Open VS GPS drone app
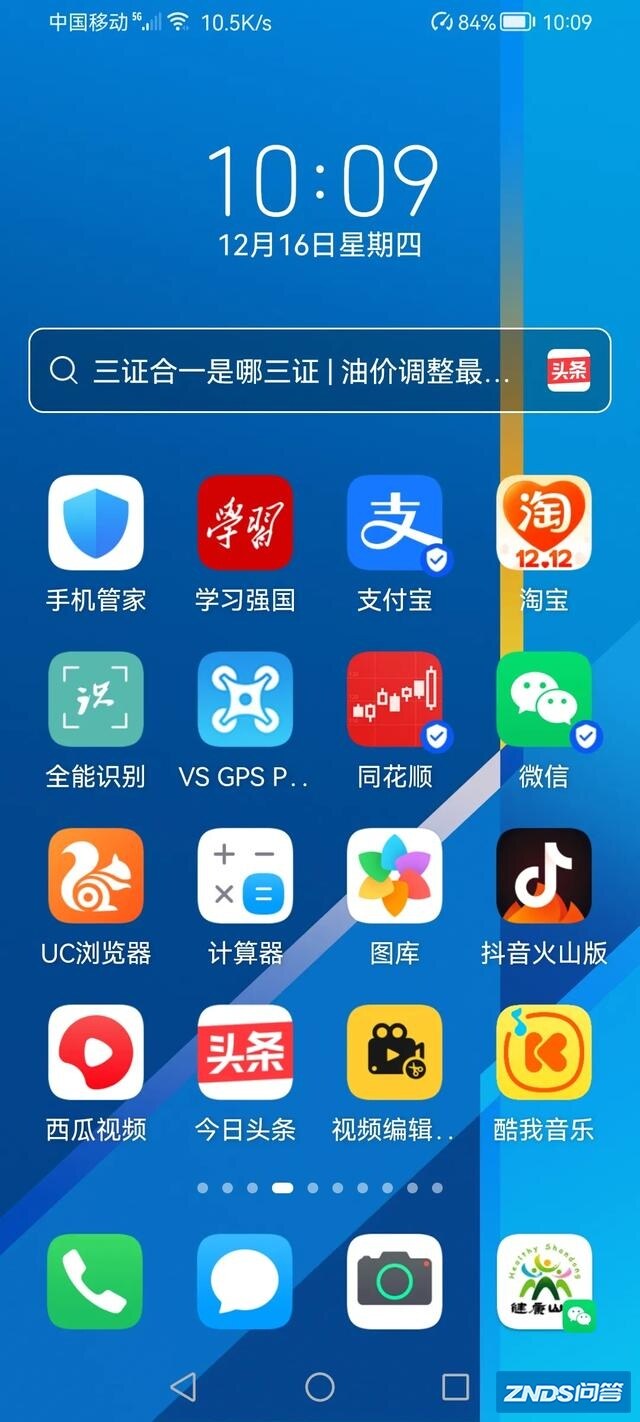Image resolution: width=640 pixels, height=1422 pixels. coord(245,699)
